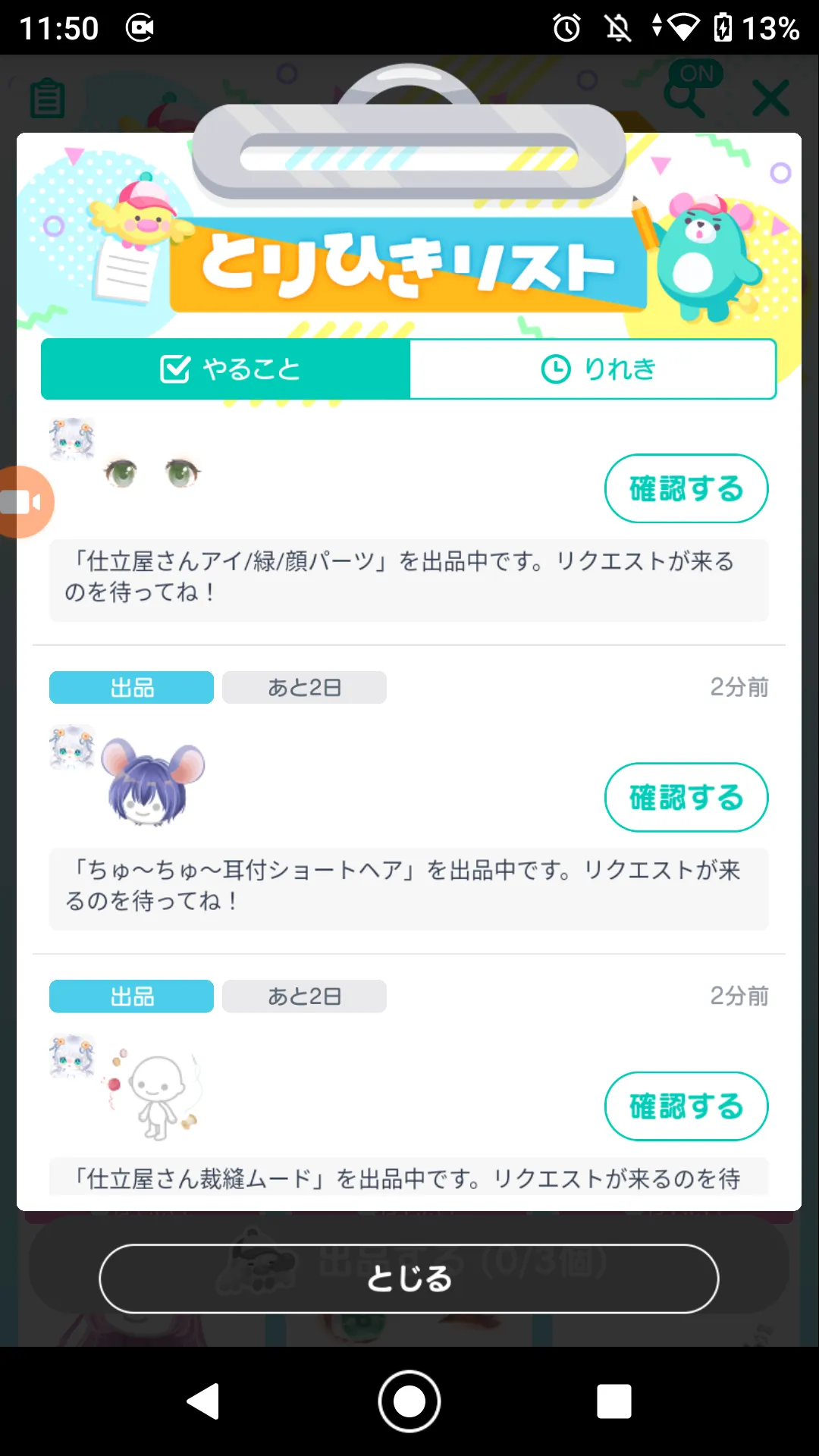Switch to the りれき history tab

point(593,369)
